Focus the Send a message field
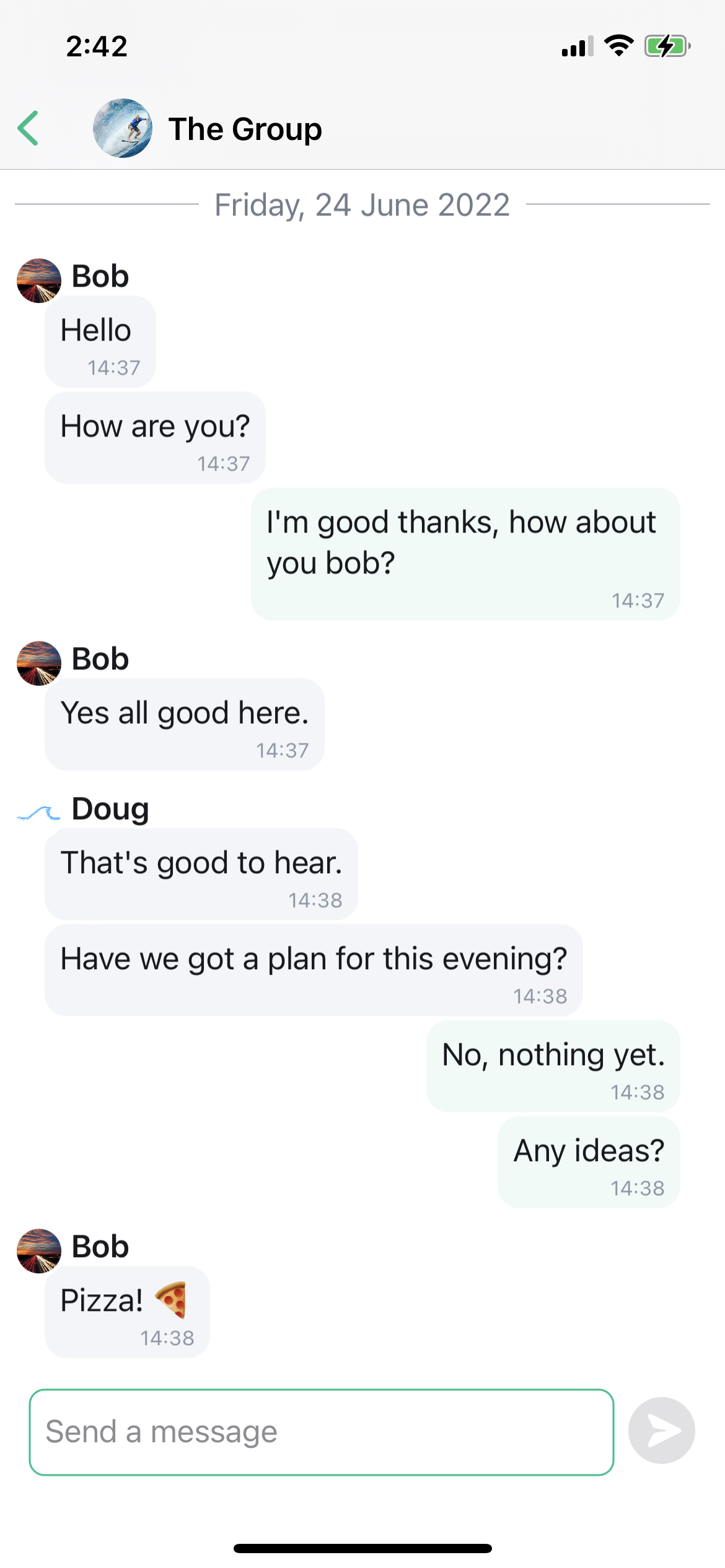This screenshot has width=725, height=1568. [321, 1432]
